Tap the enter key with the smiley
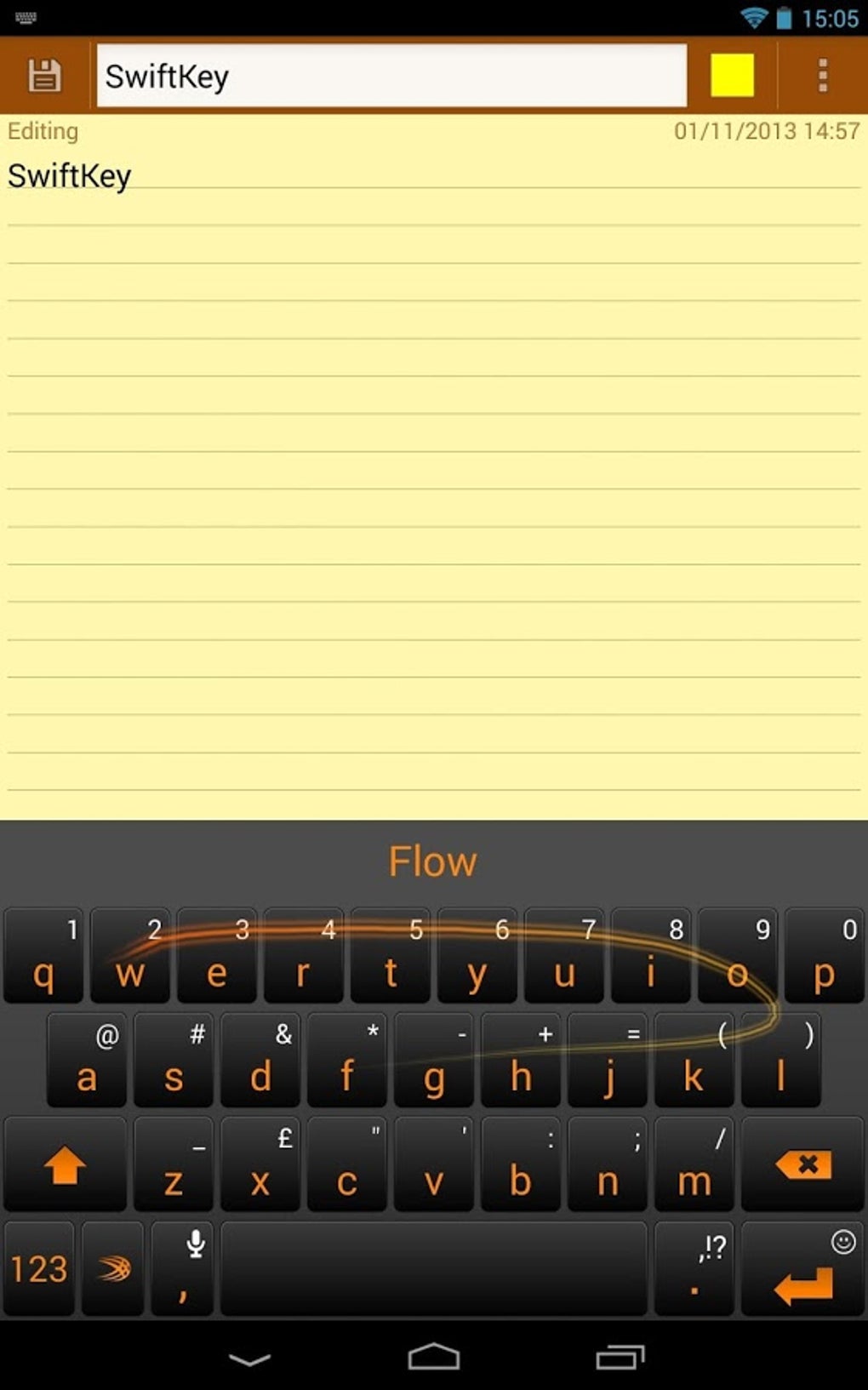868x1390 pixels. pyautogui.click(x=802, y=1269)
